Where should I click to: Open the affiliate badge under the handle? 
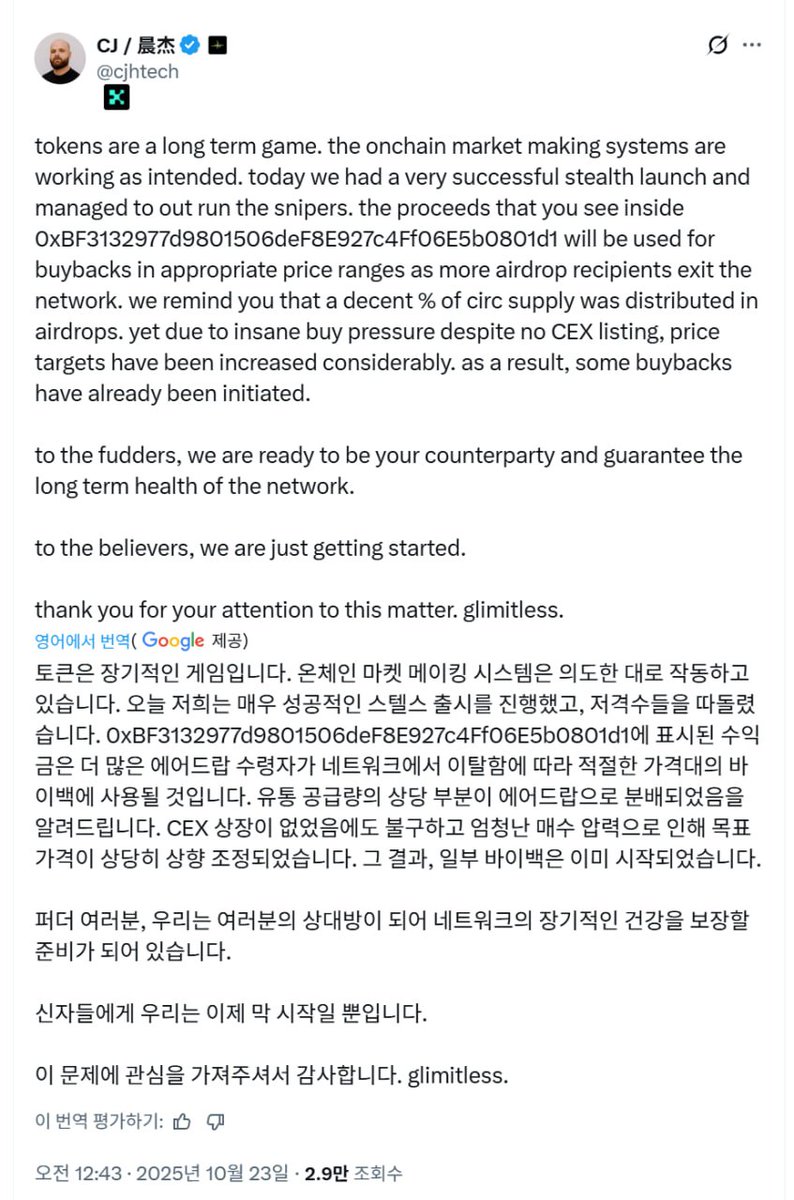117,97
